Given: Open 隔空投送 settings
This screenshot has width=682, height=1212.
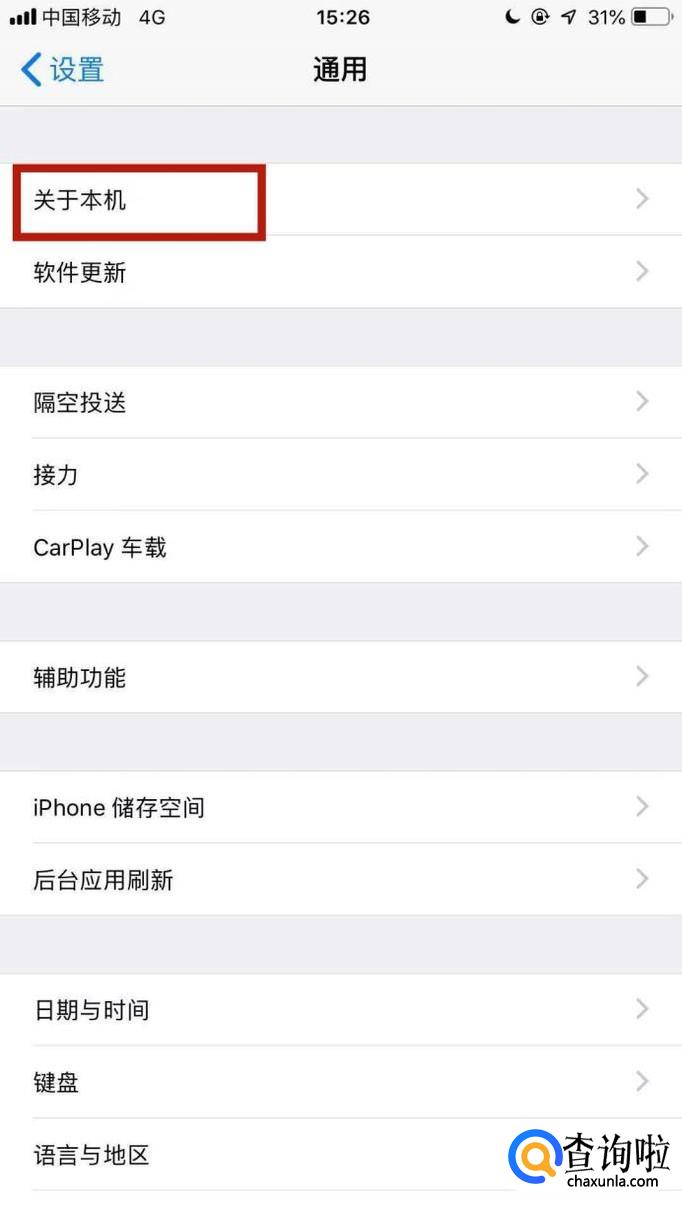Looking at the screenshot, I should click(x=341, y=402).
